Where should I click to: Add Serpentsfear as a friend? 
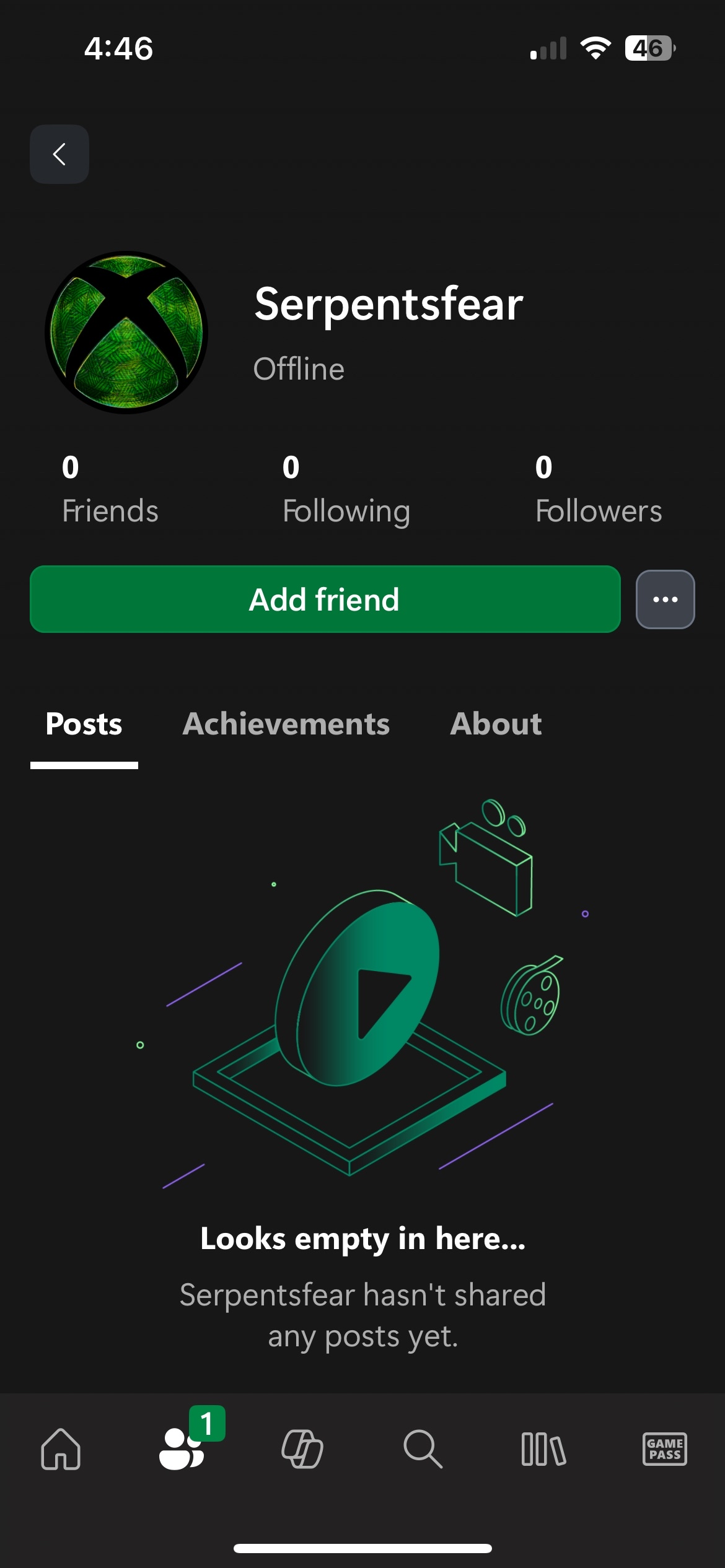(325, 599)
